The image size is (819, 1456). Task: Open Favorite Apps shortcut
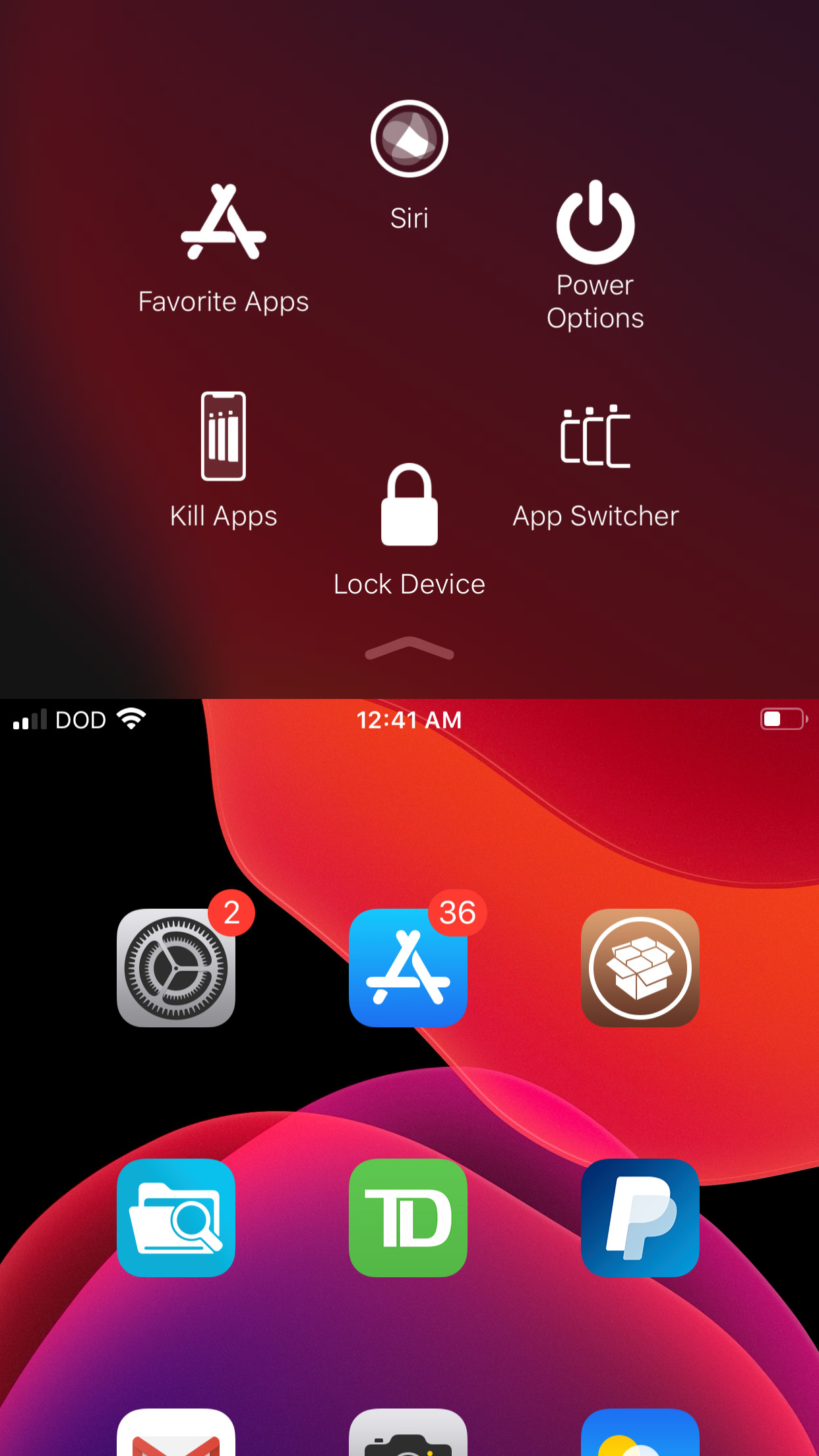click(224, 249)
